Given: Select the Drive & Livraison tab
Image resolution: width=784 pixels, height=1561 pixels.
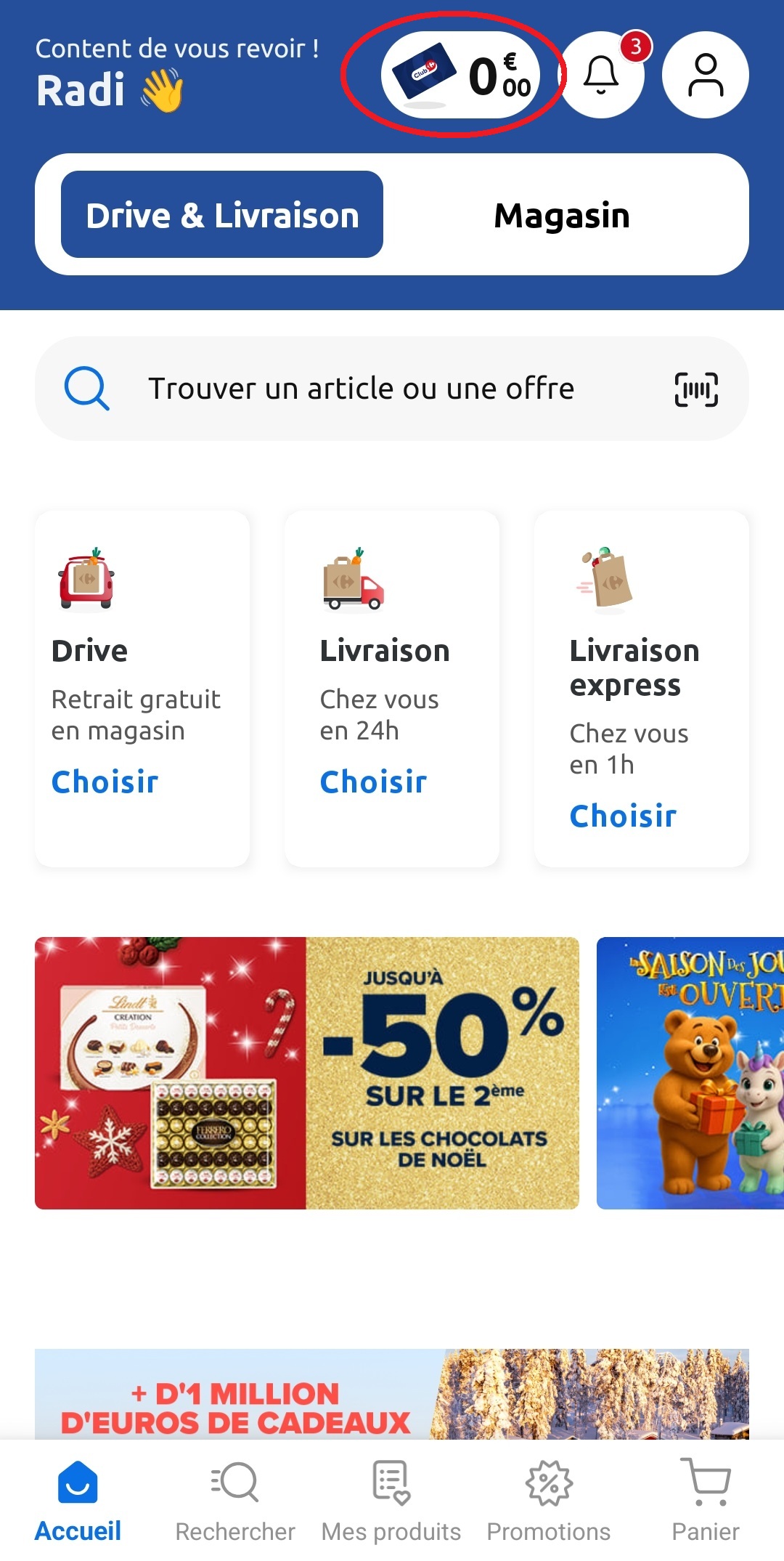Looking at the screenshot, I should [x=222, y=215].
